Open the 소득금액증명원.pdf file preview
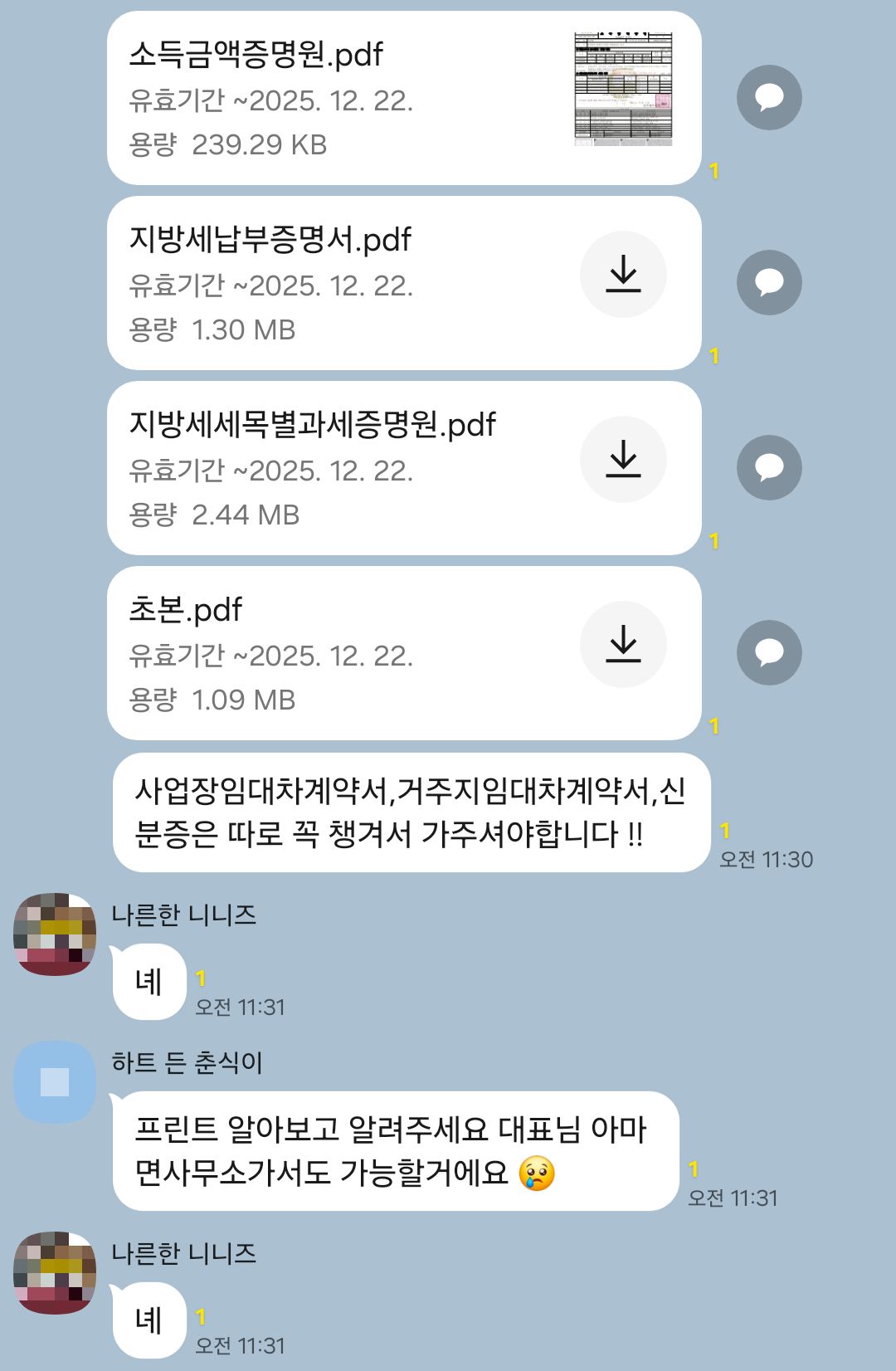896x1371 pixels. coord(623,89)
